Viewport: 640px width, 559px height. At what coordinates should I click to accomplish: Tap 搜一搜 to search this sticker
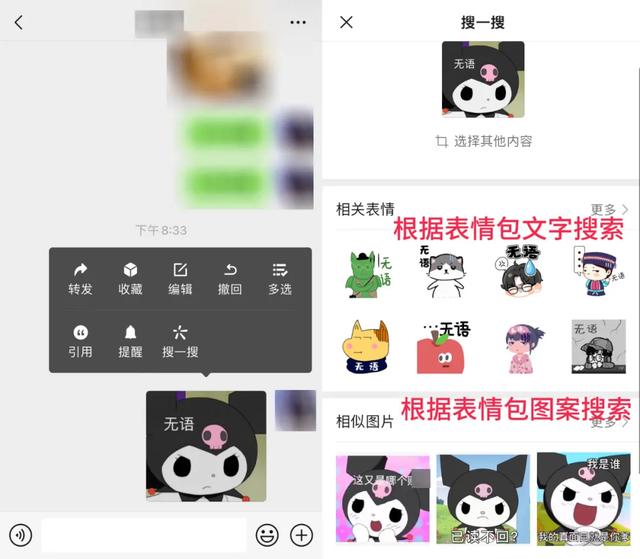tap(180, 341)
